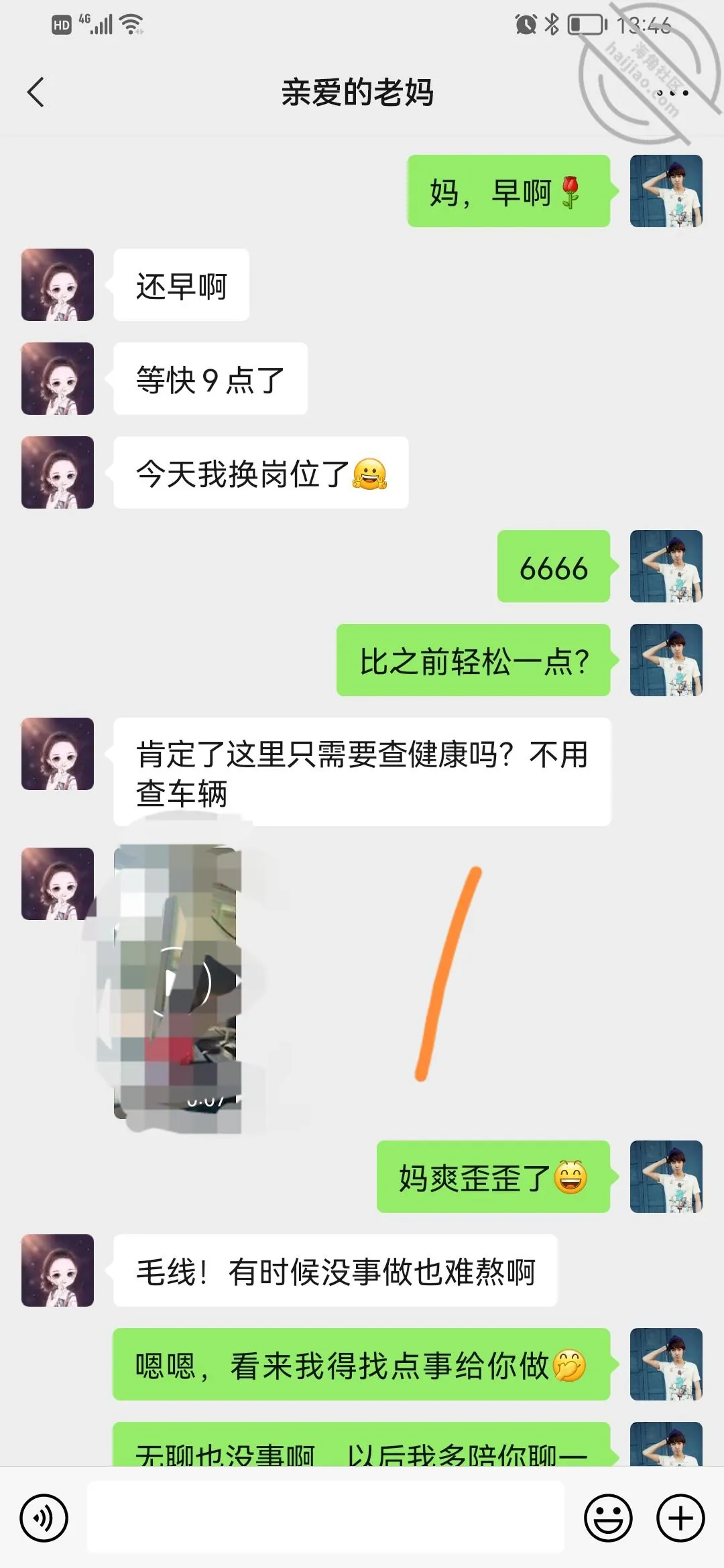Switch to voice message input
The height and width of the screenshot is (1568, 724).
44,1518
